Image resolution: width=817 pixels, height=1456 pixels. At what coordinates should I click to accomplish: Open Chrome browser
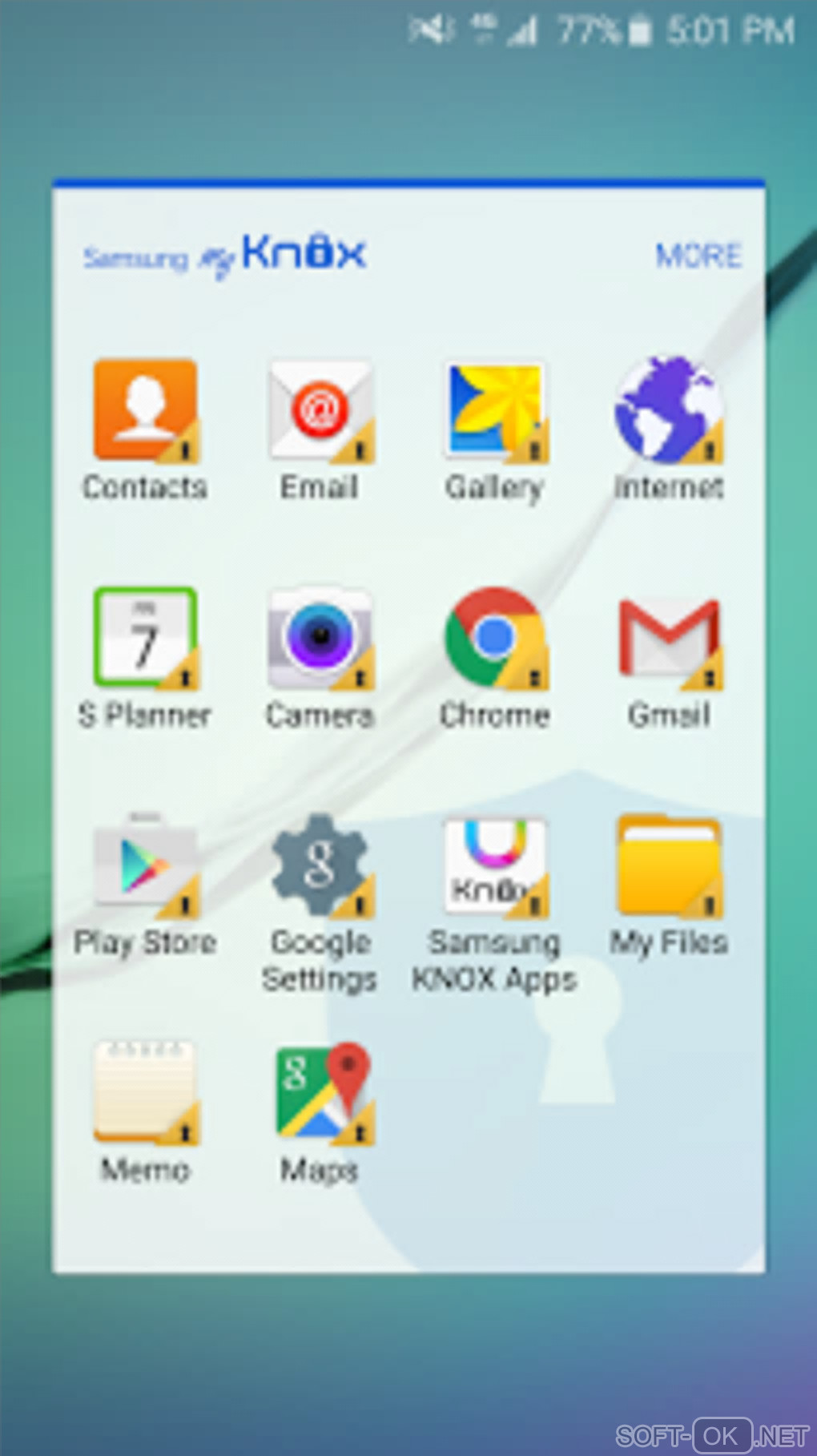(494, 639)
